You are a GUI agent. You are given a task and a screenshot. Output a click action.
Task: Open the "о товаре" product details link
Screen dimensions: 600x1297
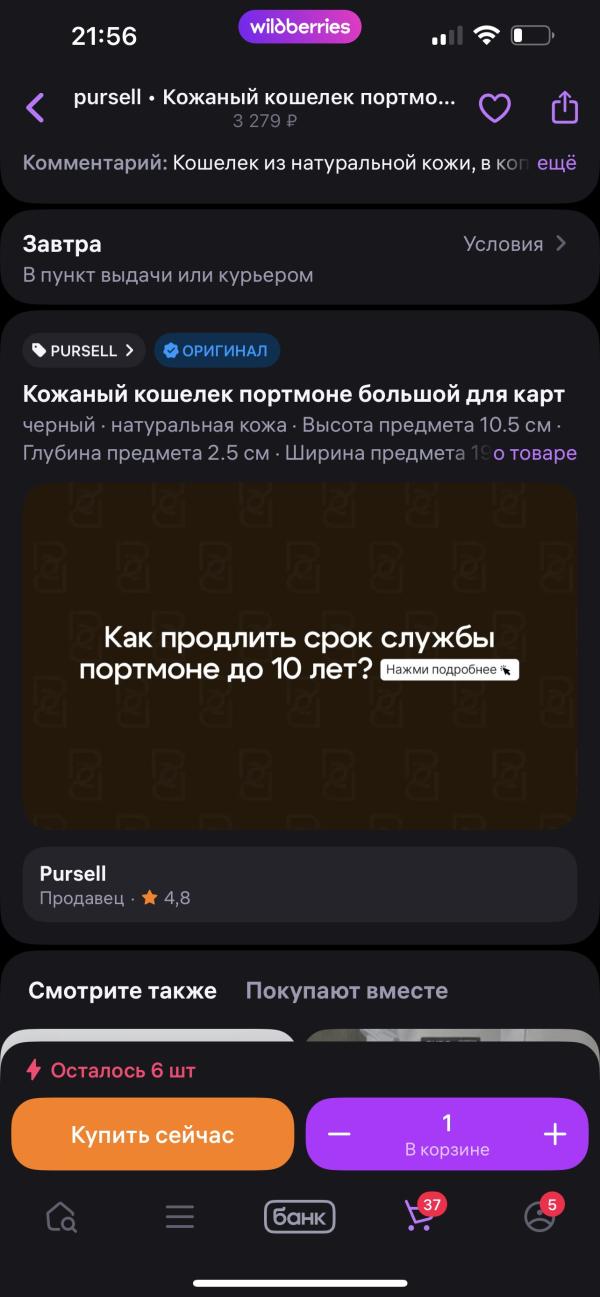(535, 453)
